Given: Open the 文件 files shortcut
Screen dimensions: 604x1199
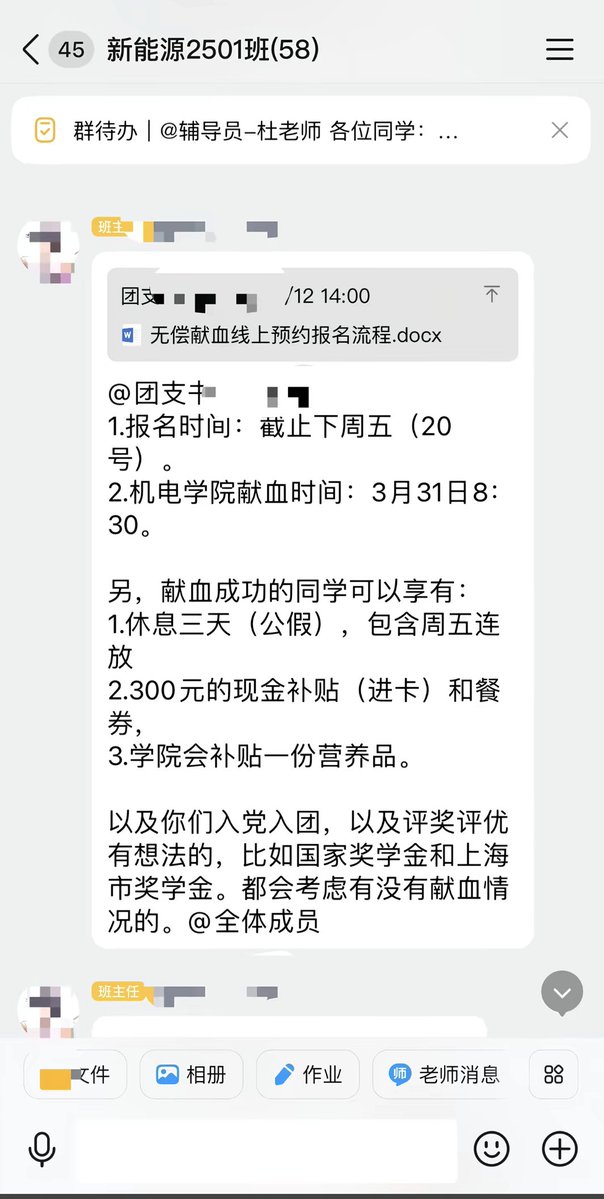Looking at the screenshot, I should [x=75, y=1075].
